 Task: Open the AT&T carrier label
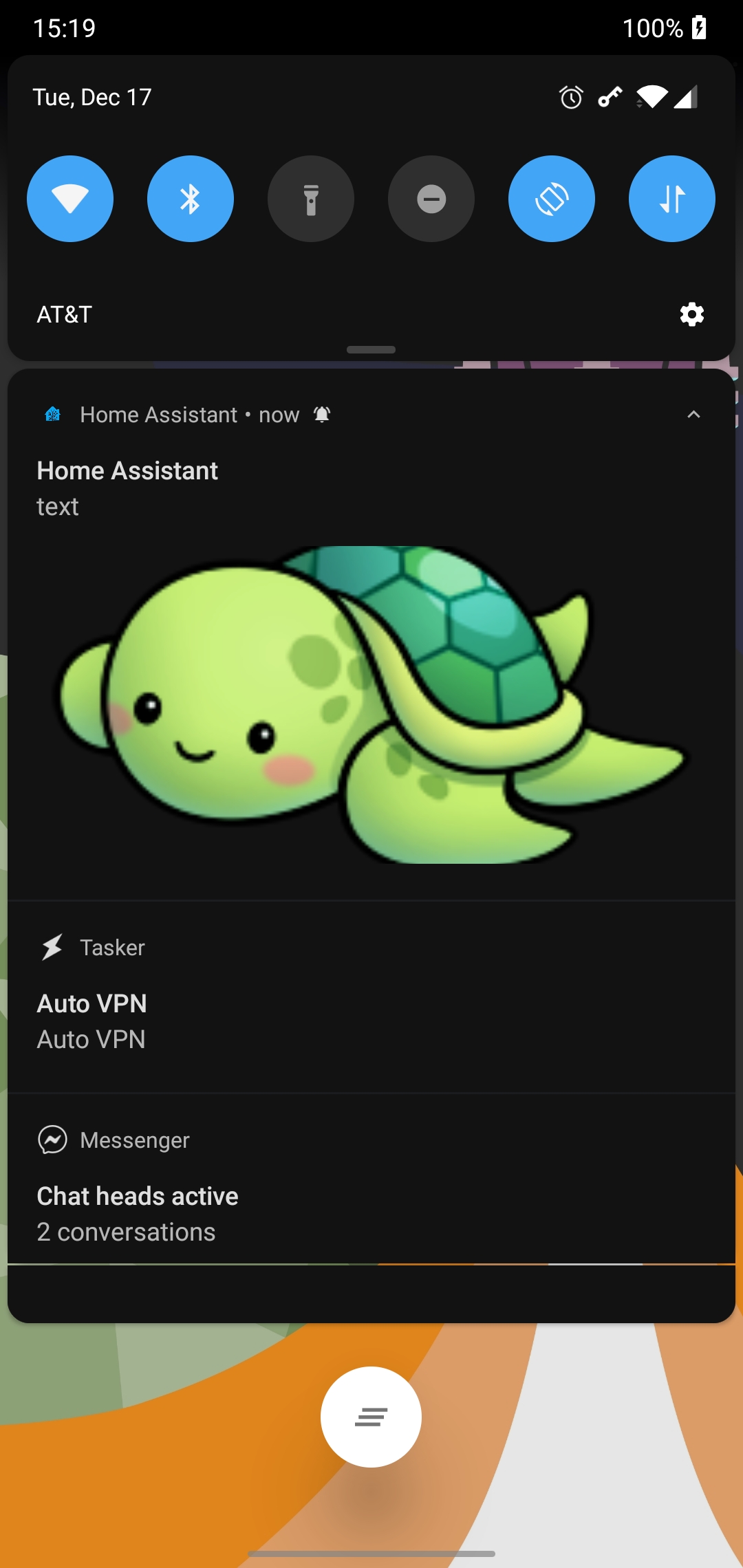pos(63,314)
